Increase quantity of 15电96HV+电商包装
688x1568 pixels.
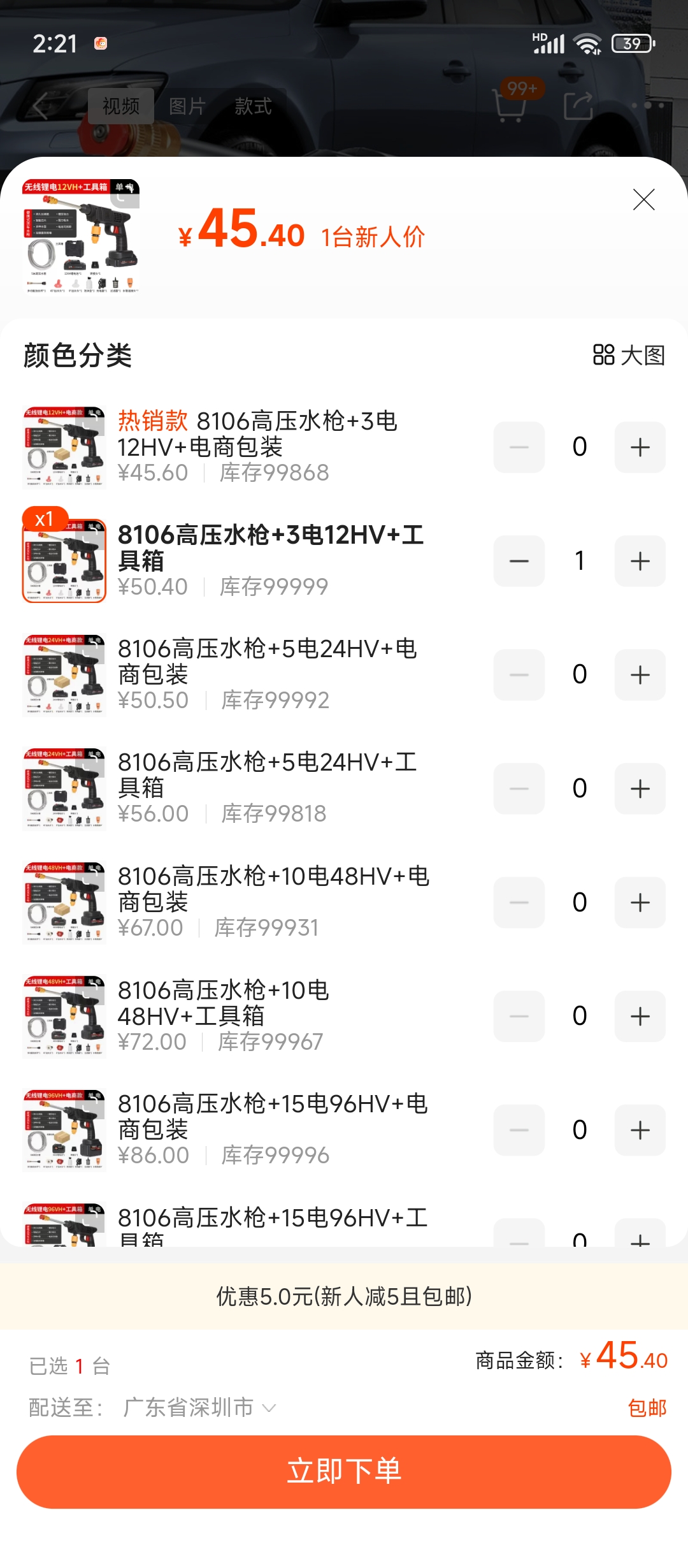(640, 1130)
